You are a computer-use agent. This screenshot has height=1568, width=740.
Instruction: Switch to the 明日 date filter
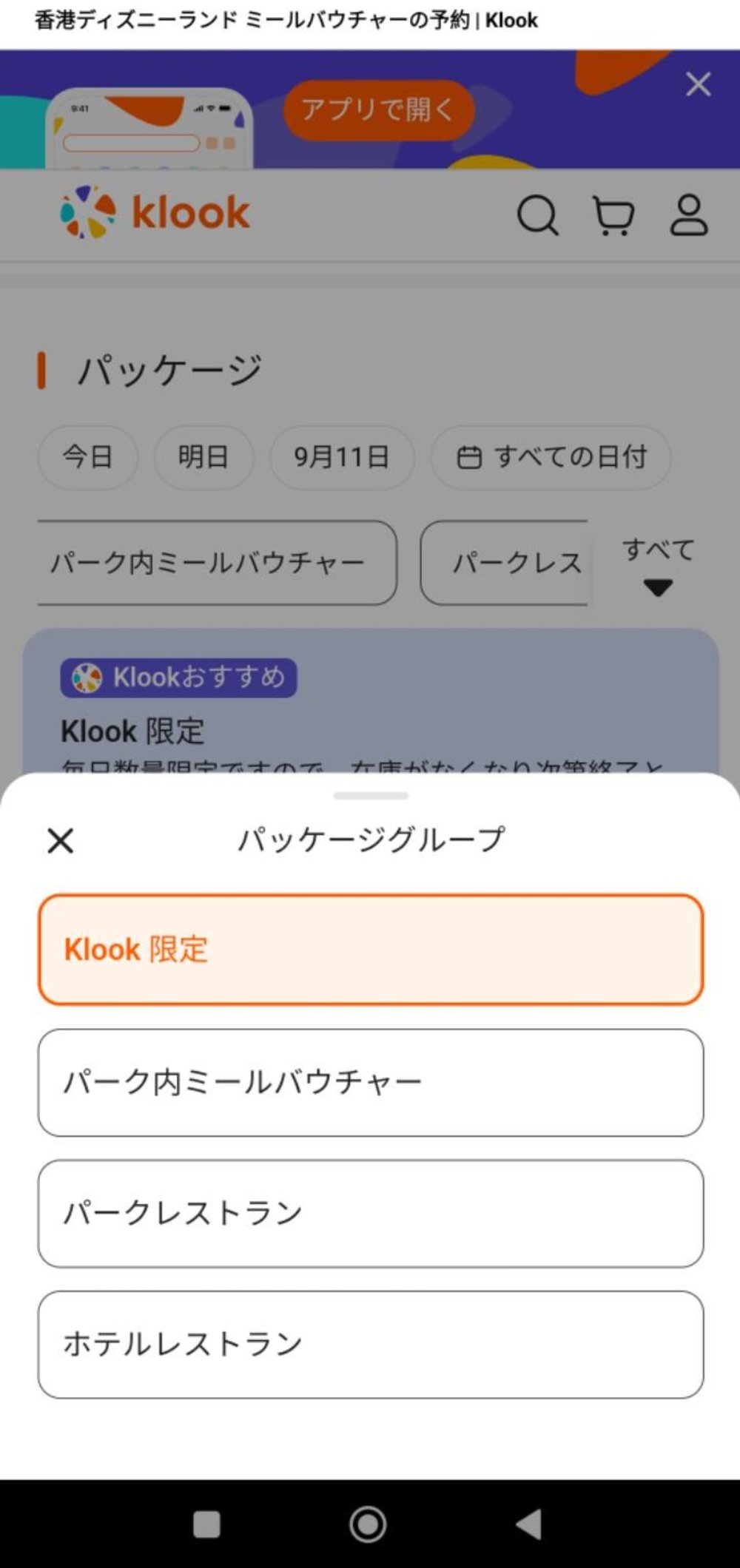pyautogui.click(x=203, y=457)
